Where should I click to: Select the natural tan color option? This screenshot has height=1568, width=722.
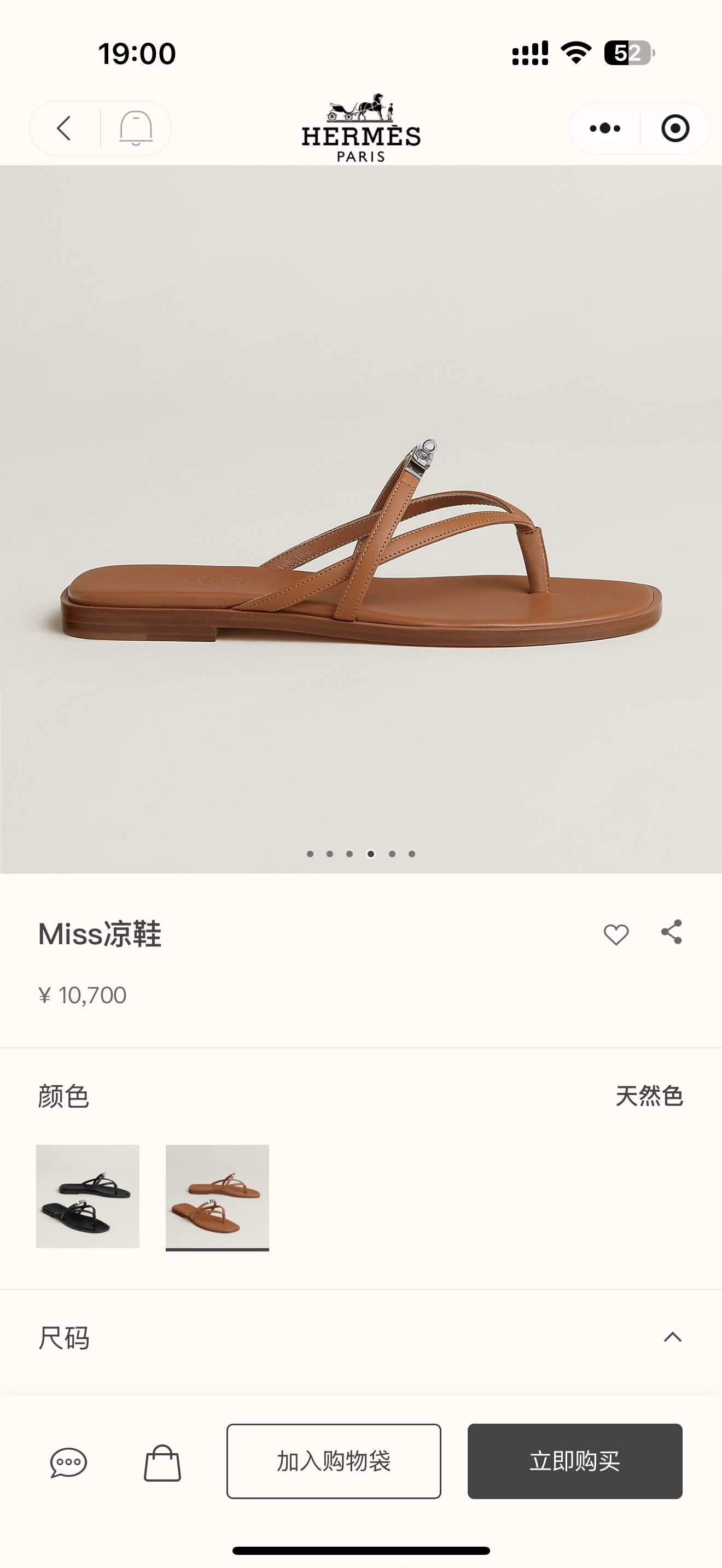click(x=217, y=1196)
